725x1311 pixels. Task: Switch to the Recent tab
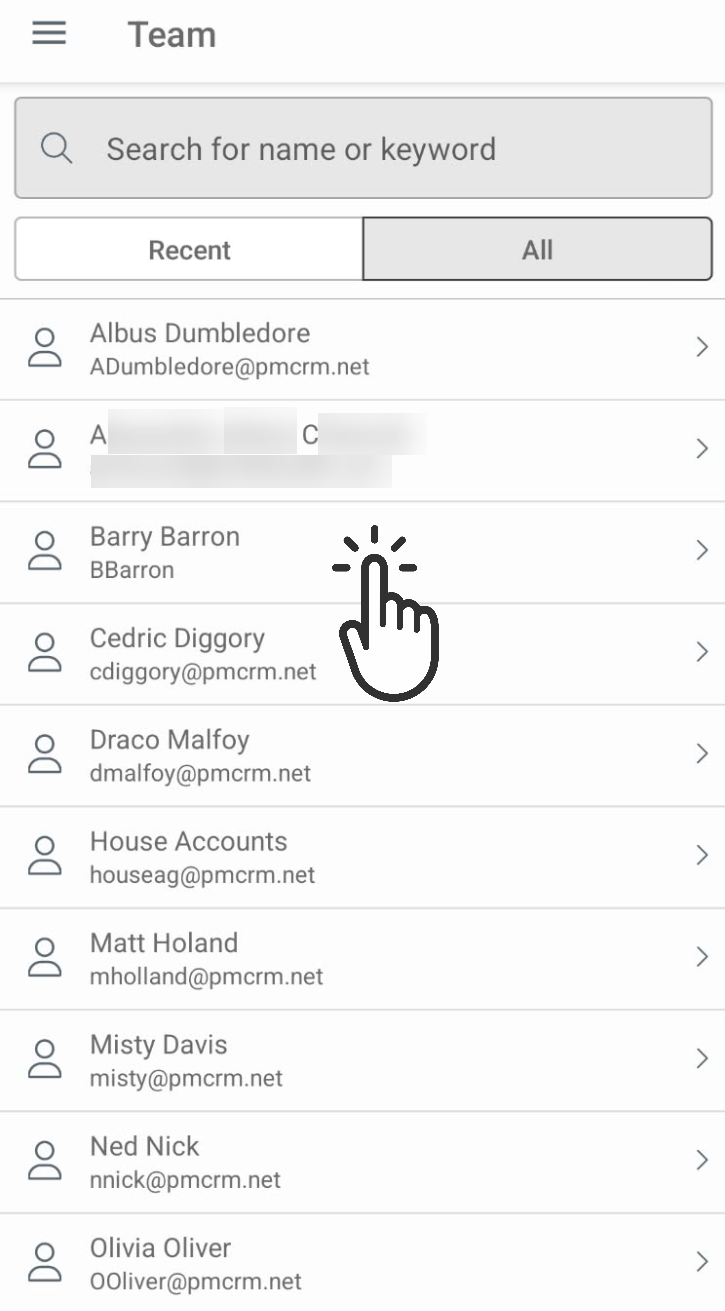tap(189, 249)
